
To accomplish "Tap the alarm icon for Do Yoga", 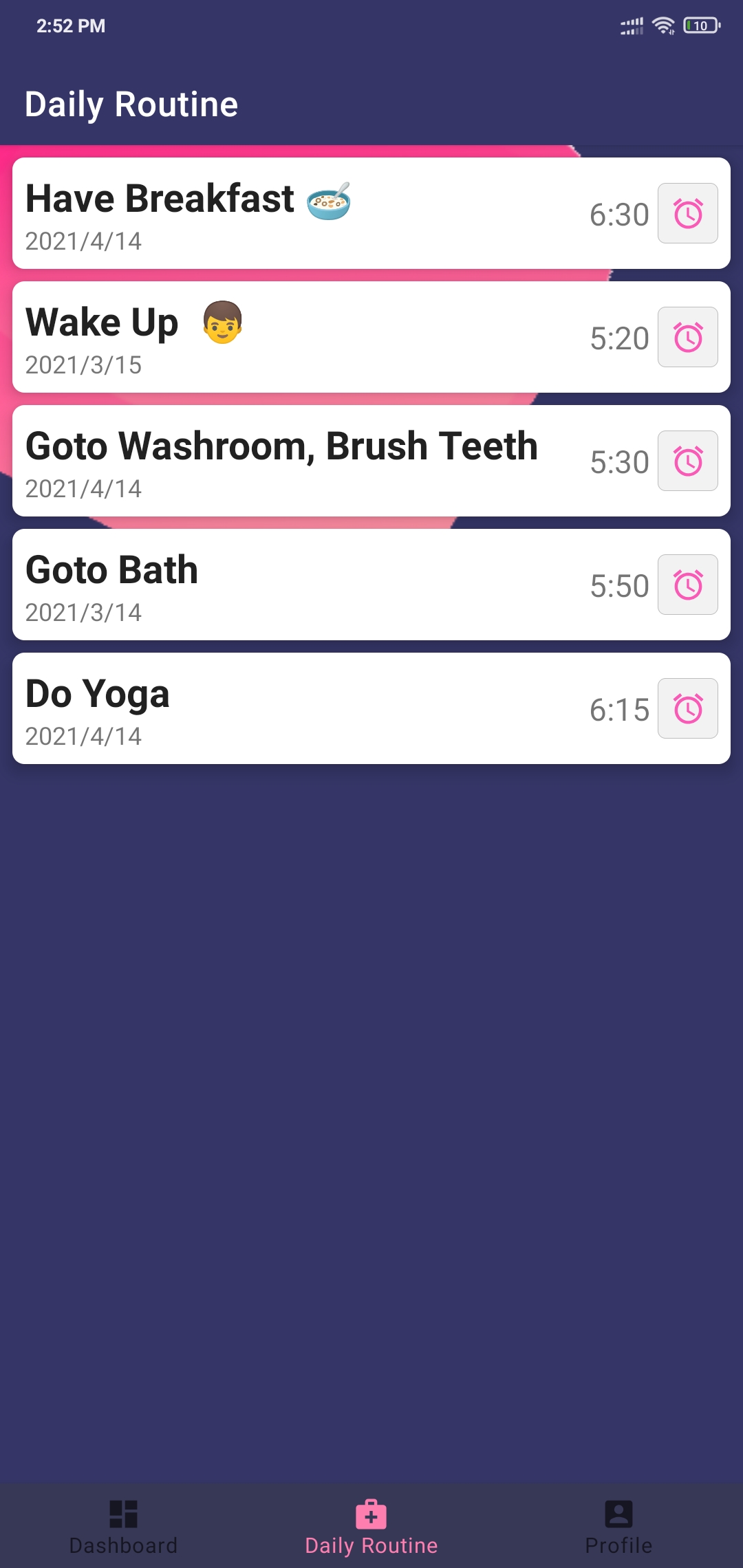I will point(688,708).
